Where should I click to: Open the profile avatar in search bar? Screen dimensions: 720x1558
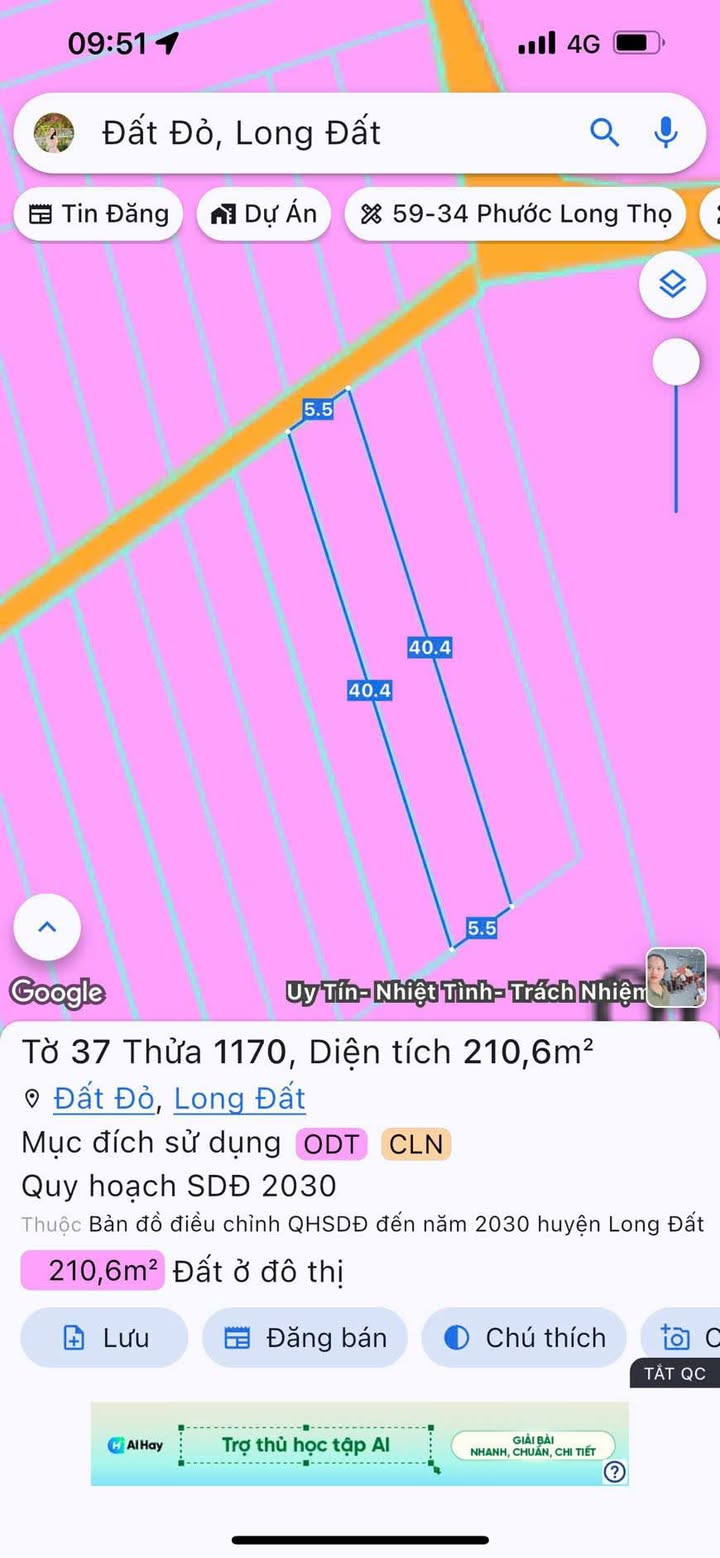tap(54, 133)
